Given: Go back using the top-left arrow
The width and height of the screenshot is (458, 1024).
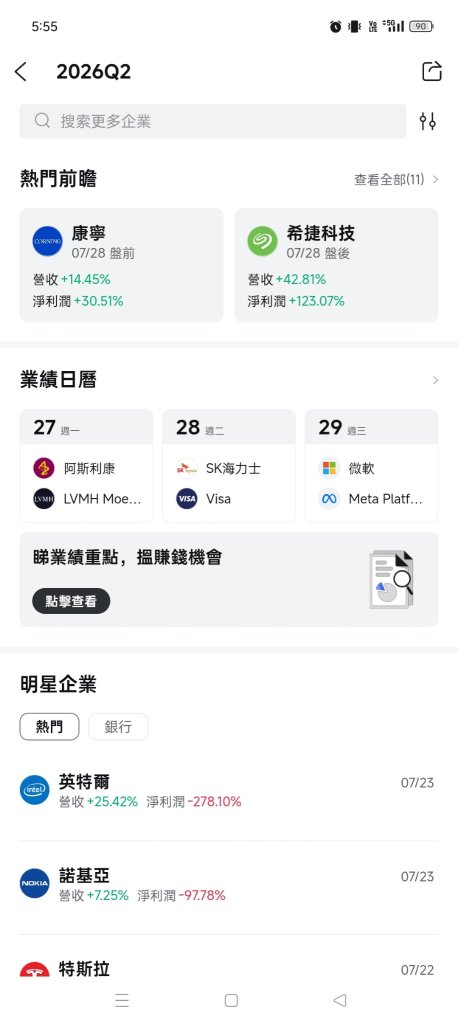Looking at the screenshot, I should (x=21, y=72).
